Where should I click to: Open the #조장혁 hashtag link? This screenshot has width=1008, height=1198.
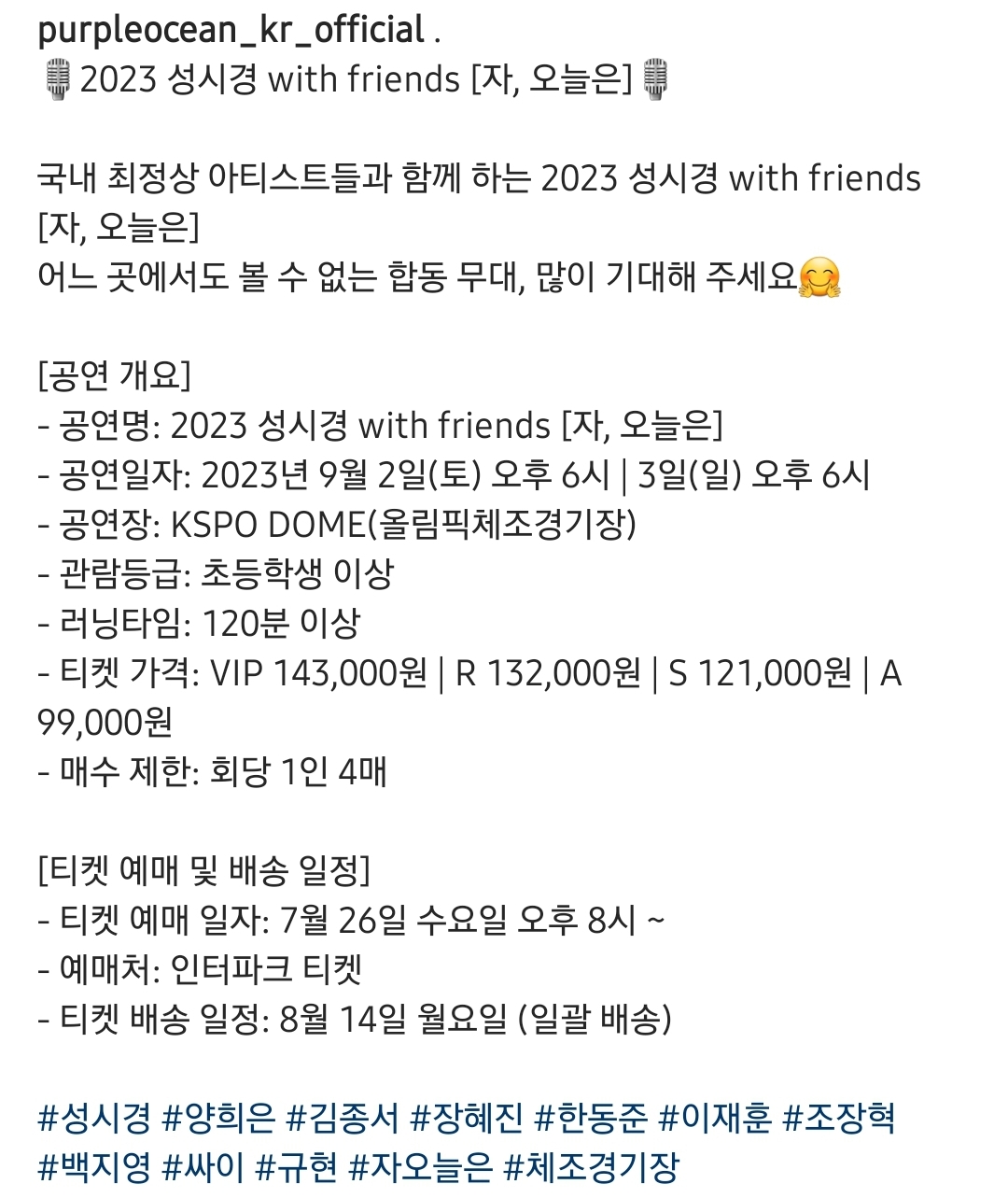pyautogui.click(x=839, y=1118)
